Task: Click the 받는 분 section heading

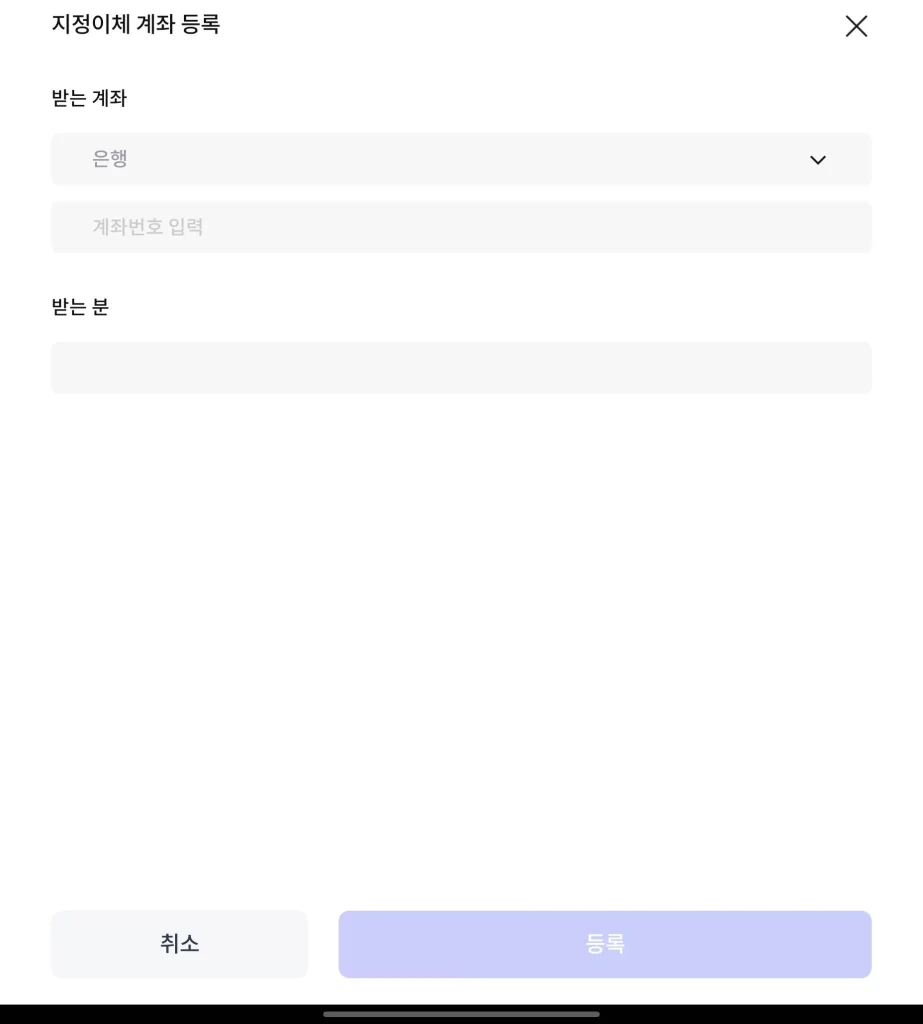Action: tap(79, 307)
